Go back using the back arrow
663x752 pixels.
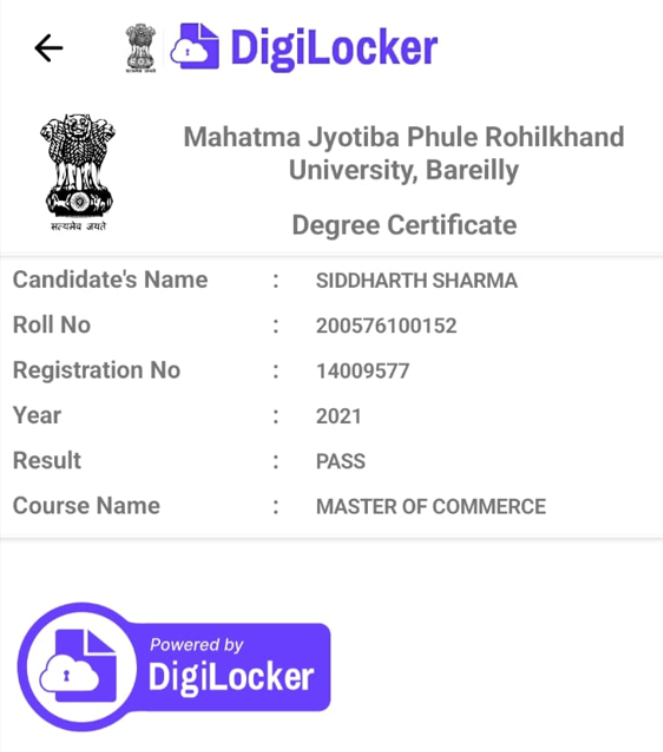[x=48, y=48]
